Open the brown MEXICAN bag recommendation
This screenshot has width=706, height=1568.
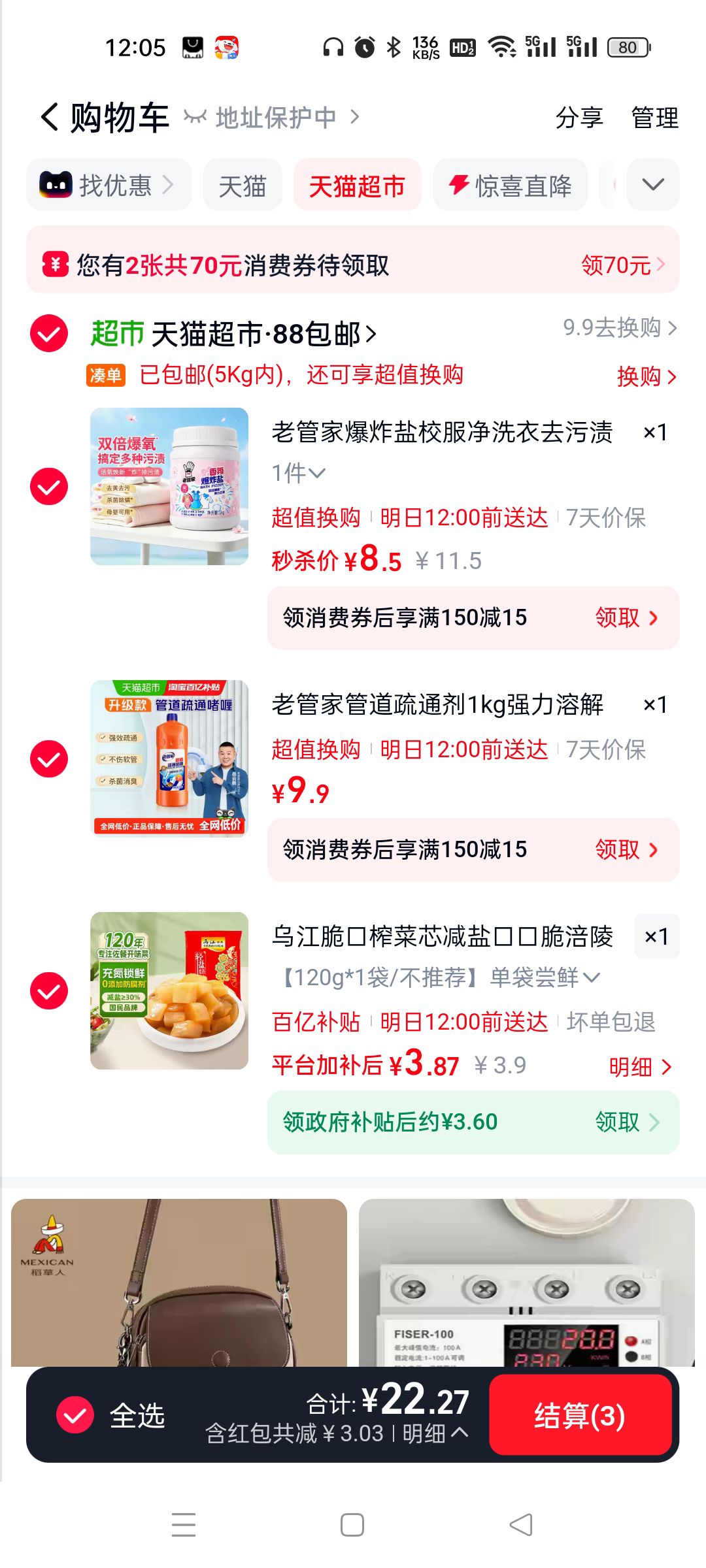click(x=179, y=1282)
